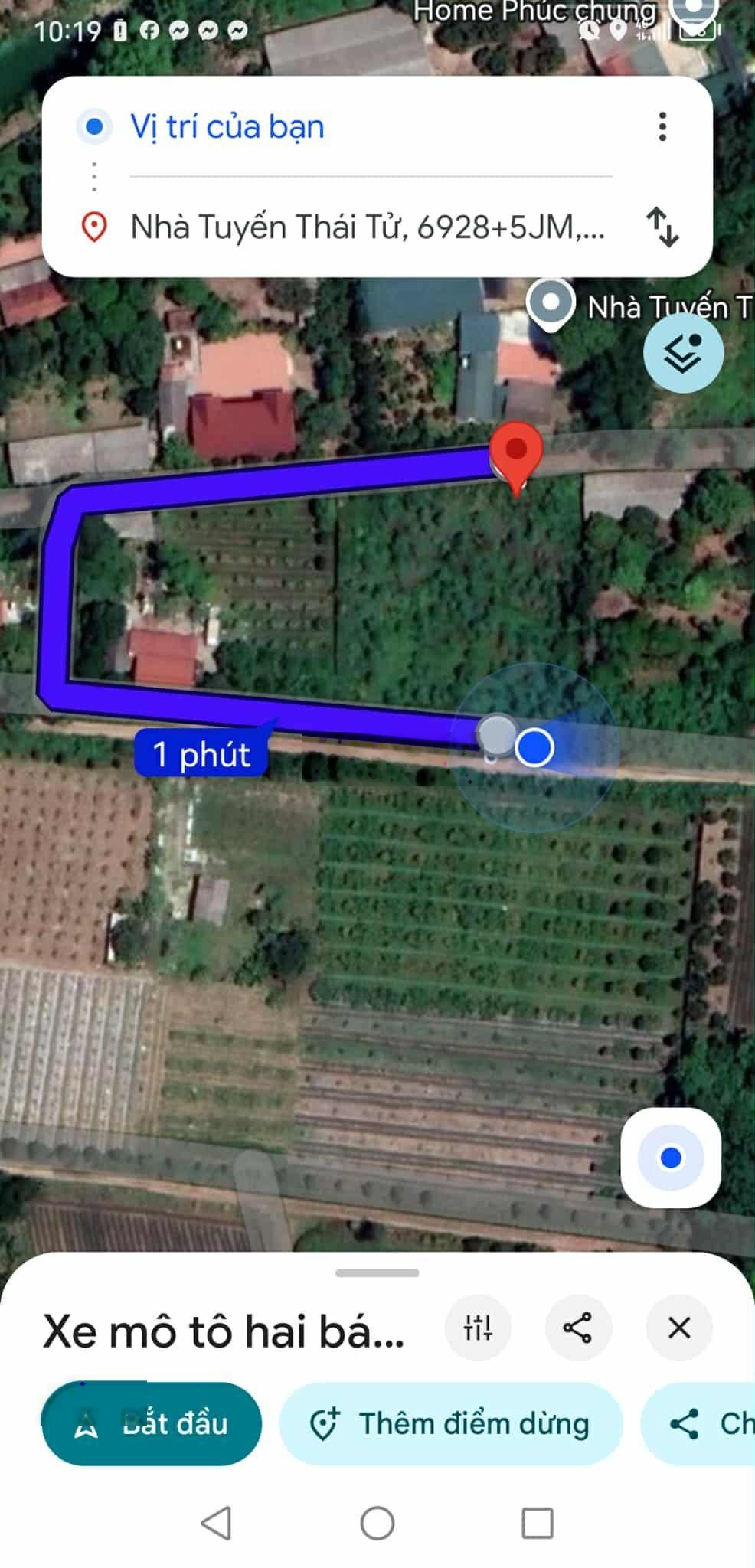This screenshot has width=755, height=1568.
Task: Open the three-dot overflow menu
Action: coord(662,126)
